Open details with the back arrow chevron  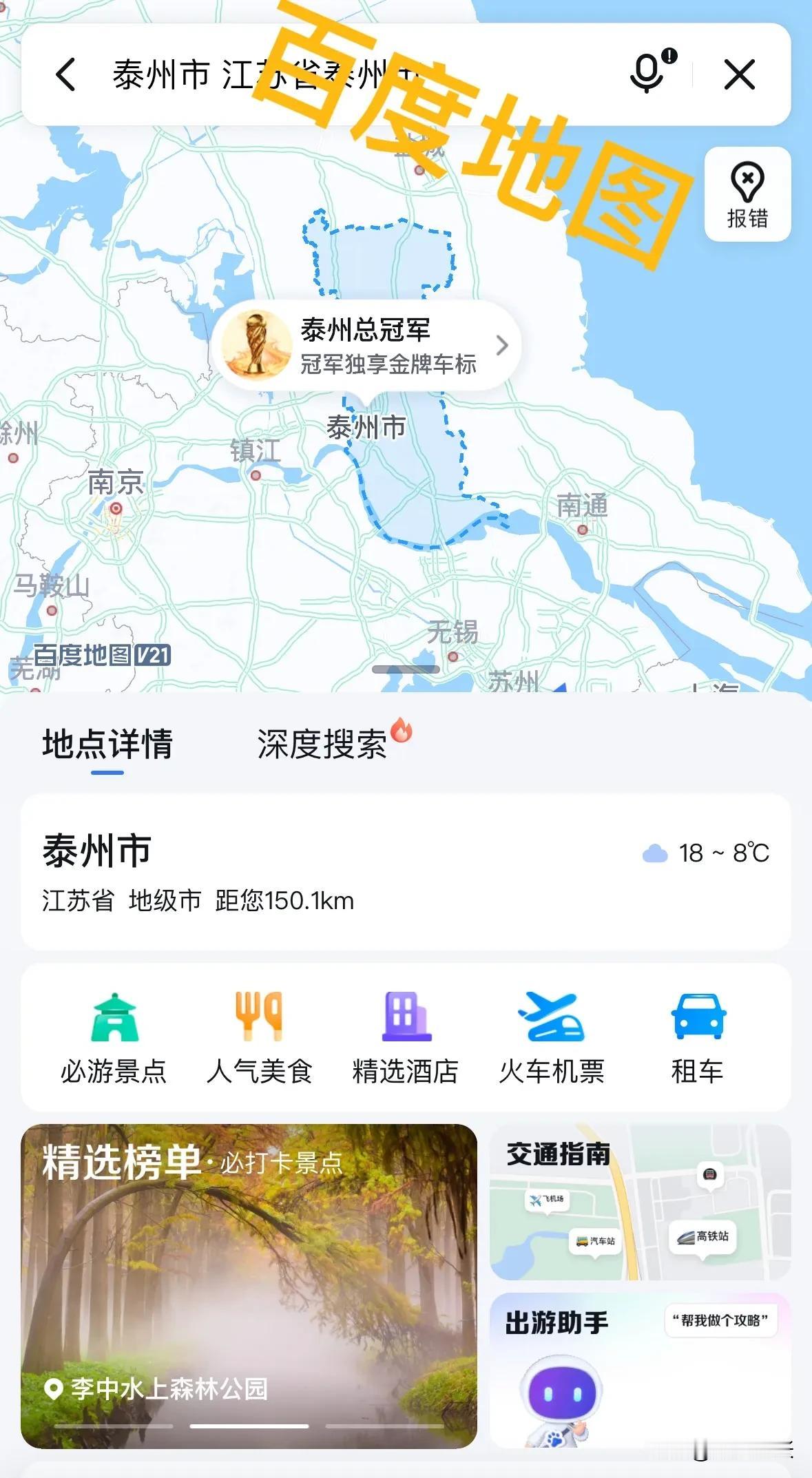click(63, 74)
